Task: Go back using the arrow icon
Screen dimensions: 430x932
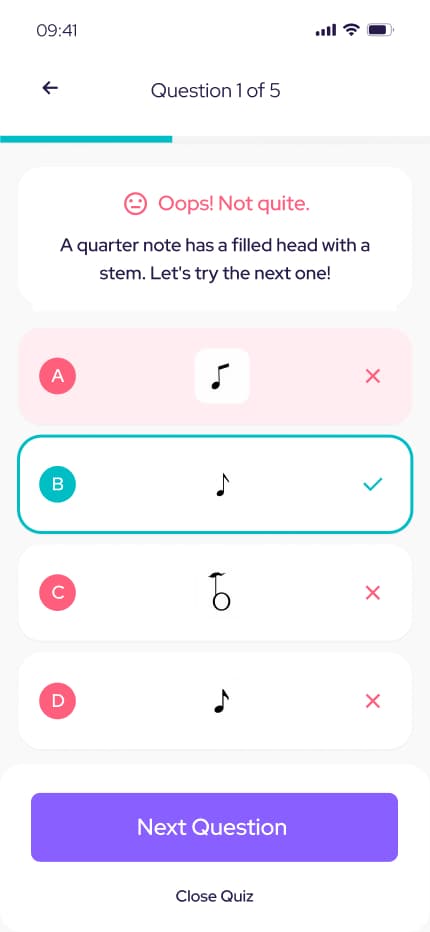Action: click(x=50, y=89)
